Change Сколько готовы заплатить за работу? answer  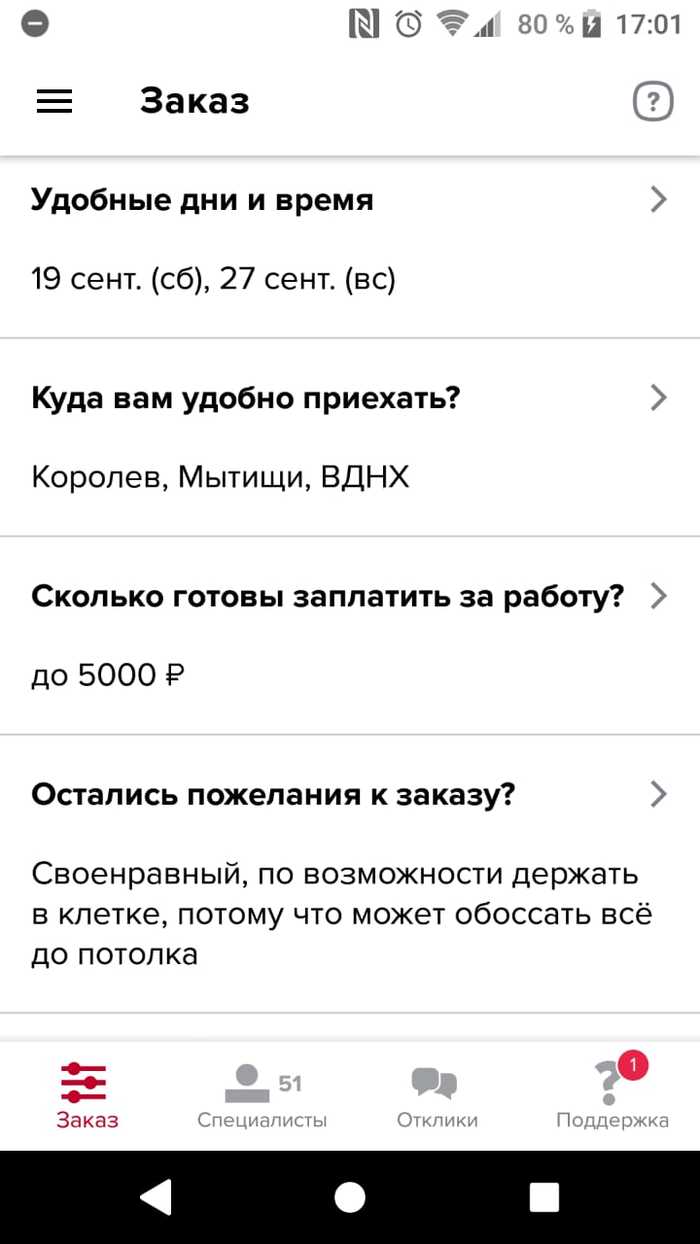coord(350,634)
